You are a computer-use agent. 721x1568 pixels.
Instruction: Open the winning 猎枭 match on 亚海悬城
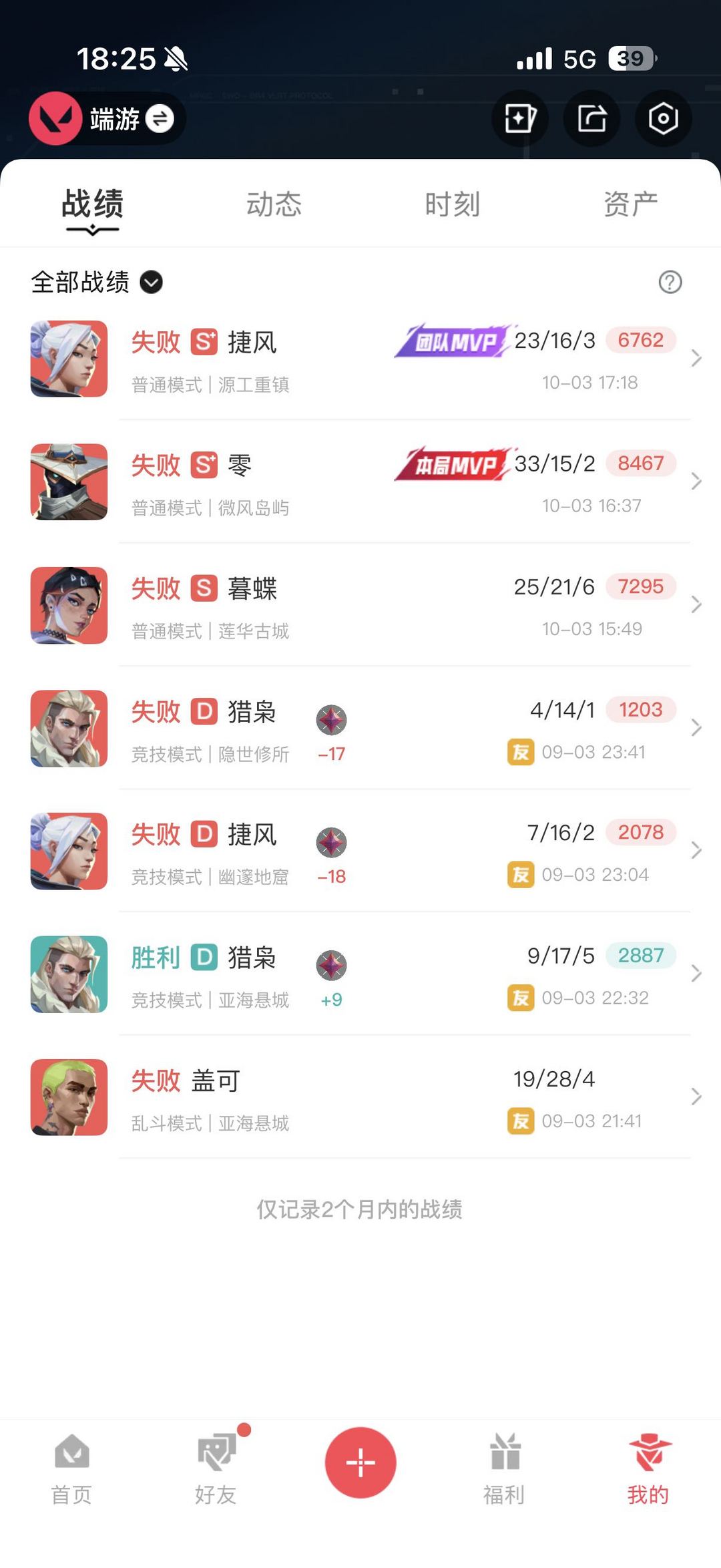[x=360, y=974]
